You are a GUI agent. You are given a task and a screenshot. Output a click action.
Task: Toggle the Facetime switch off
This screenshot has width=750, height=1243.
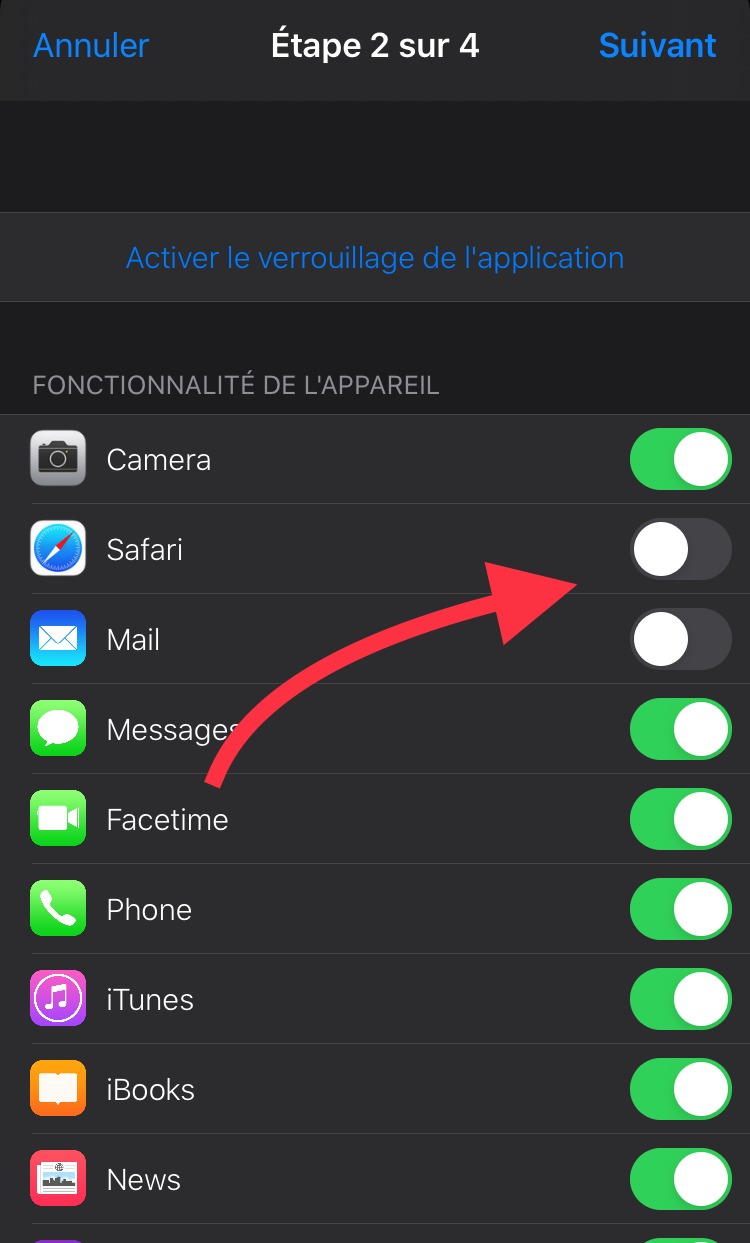pyautogui.click(x=681, y=819)
